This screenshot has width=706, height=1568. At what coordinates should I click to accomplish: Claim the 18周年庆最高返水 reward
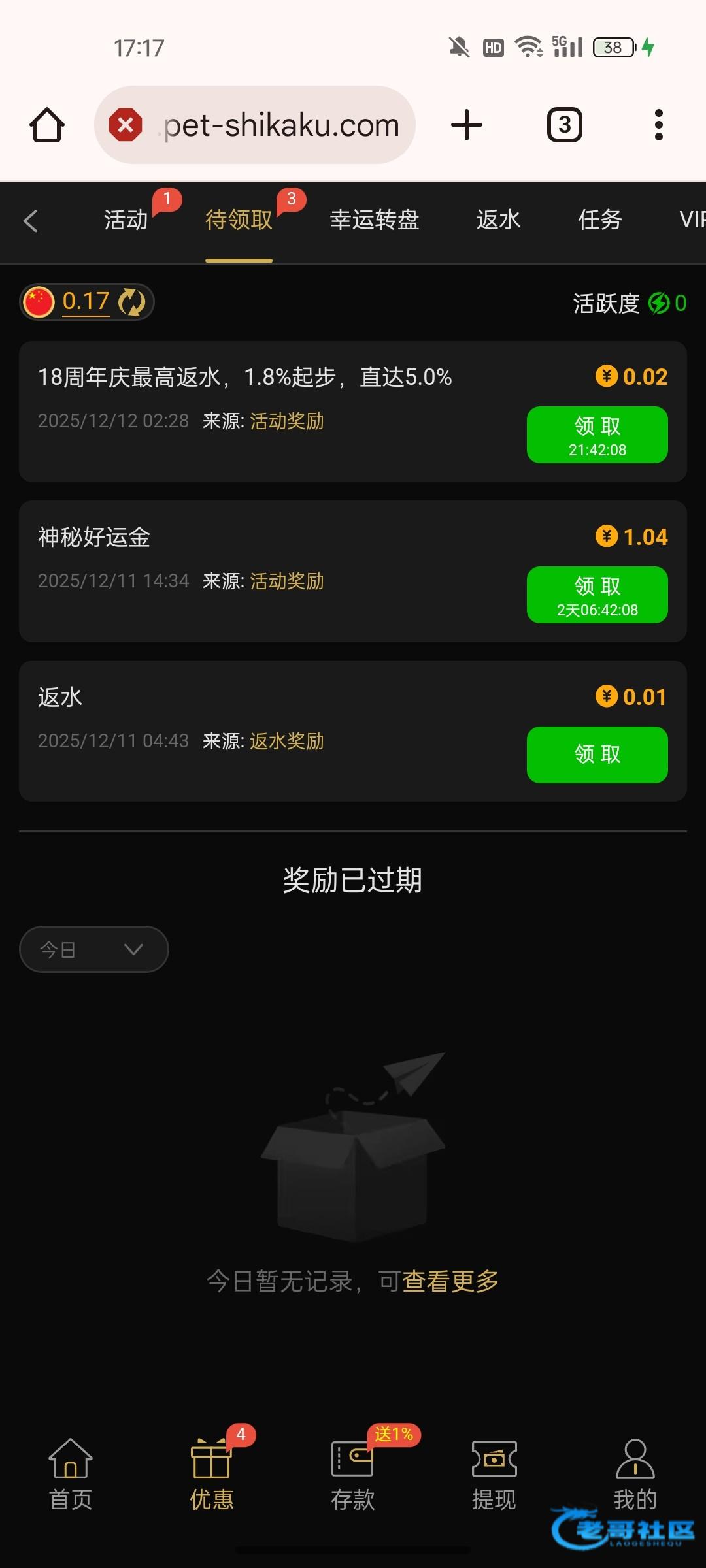(x=597, y=434)
